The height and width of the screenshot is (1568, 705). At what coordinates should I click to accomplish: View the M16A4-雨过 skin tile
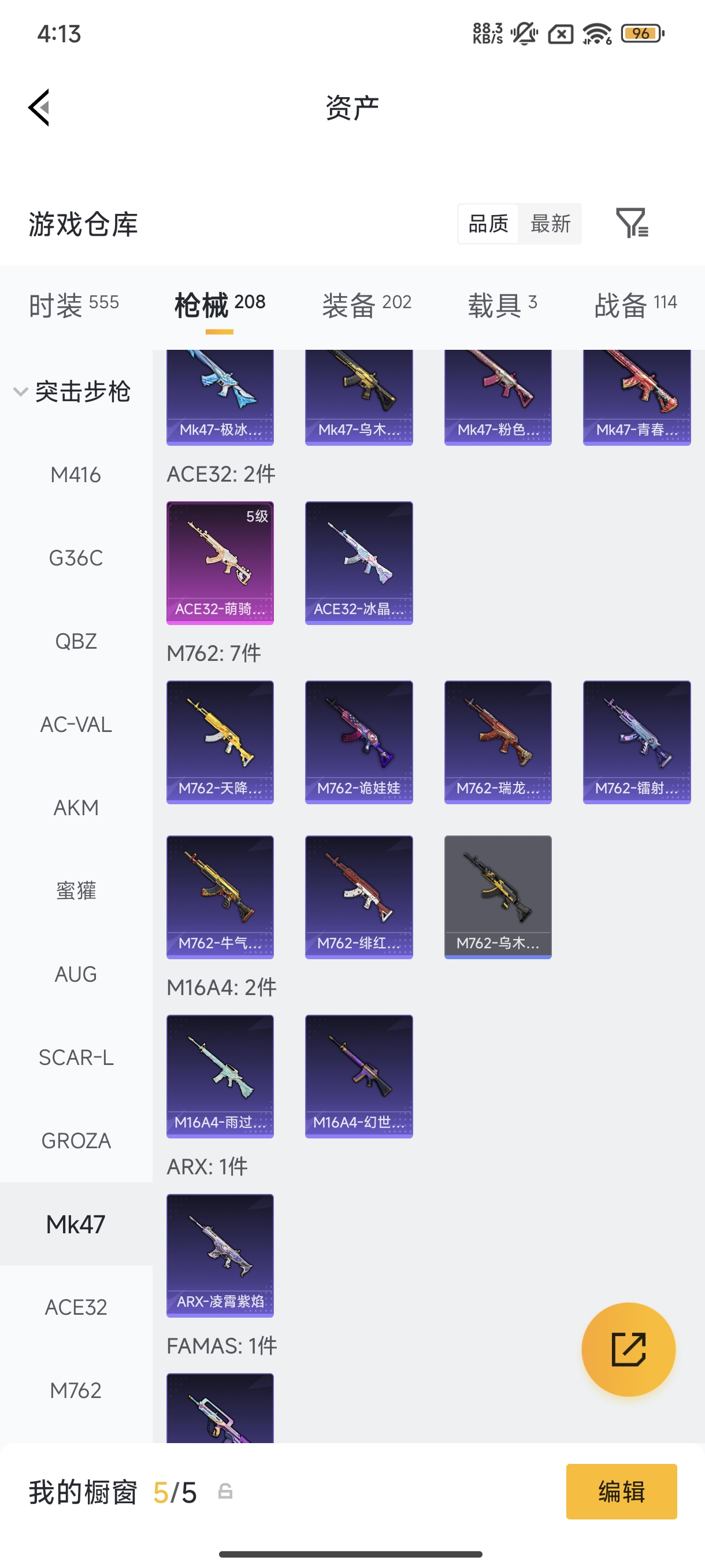tap(220, 1075)
